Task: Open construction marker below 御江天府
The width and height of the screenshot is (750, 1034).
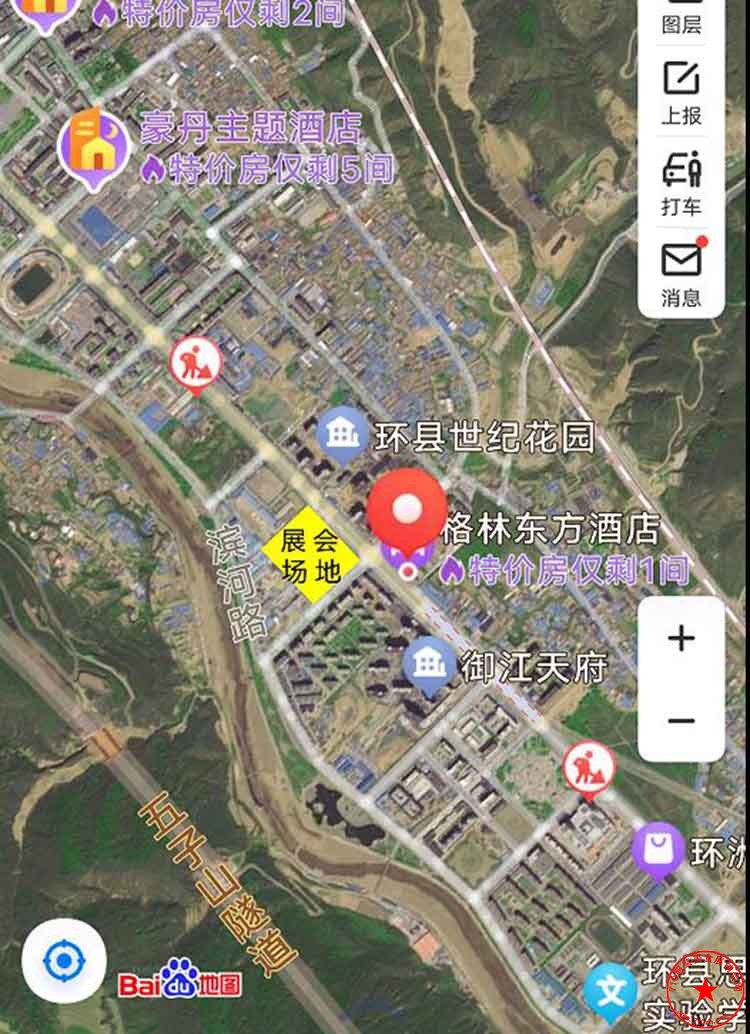Action: [588, 768]
